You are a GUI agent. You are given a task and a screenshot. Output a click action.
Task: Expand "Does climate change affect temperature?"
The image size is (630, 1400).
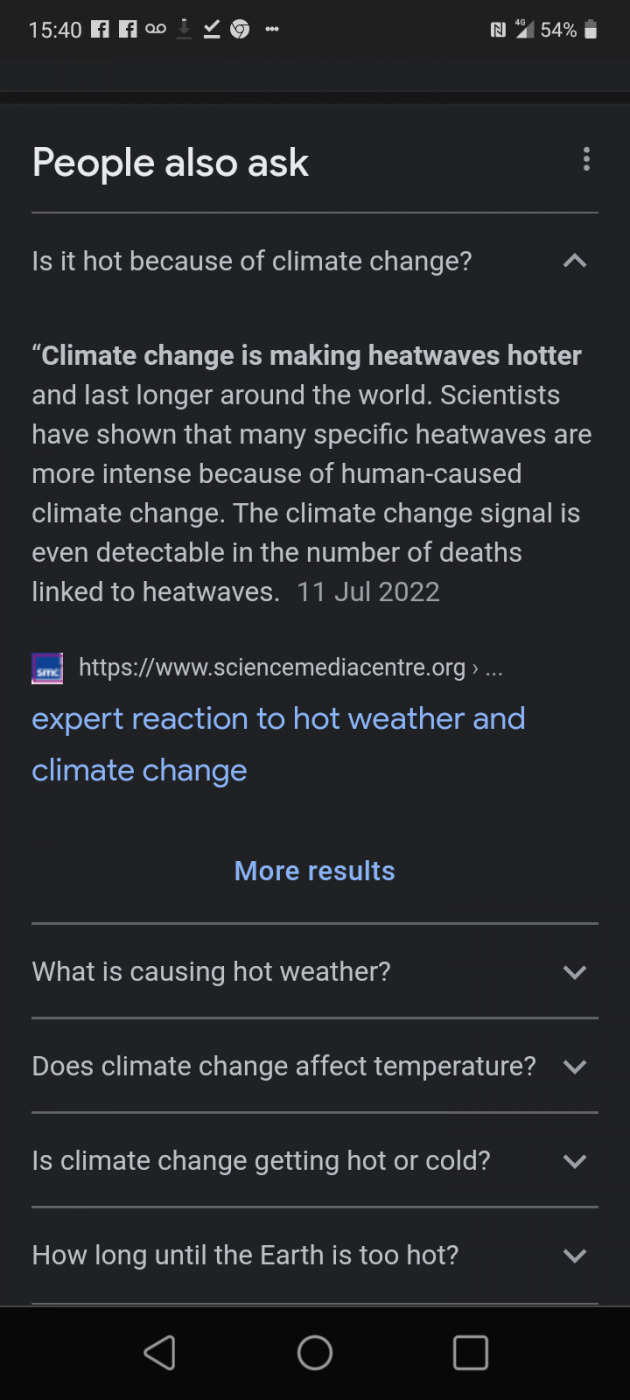click(x=314, y=1066)
